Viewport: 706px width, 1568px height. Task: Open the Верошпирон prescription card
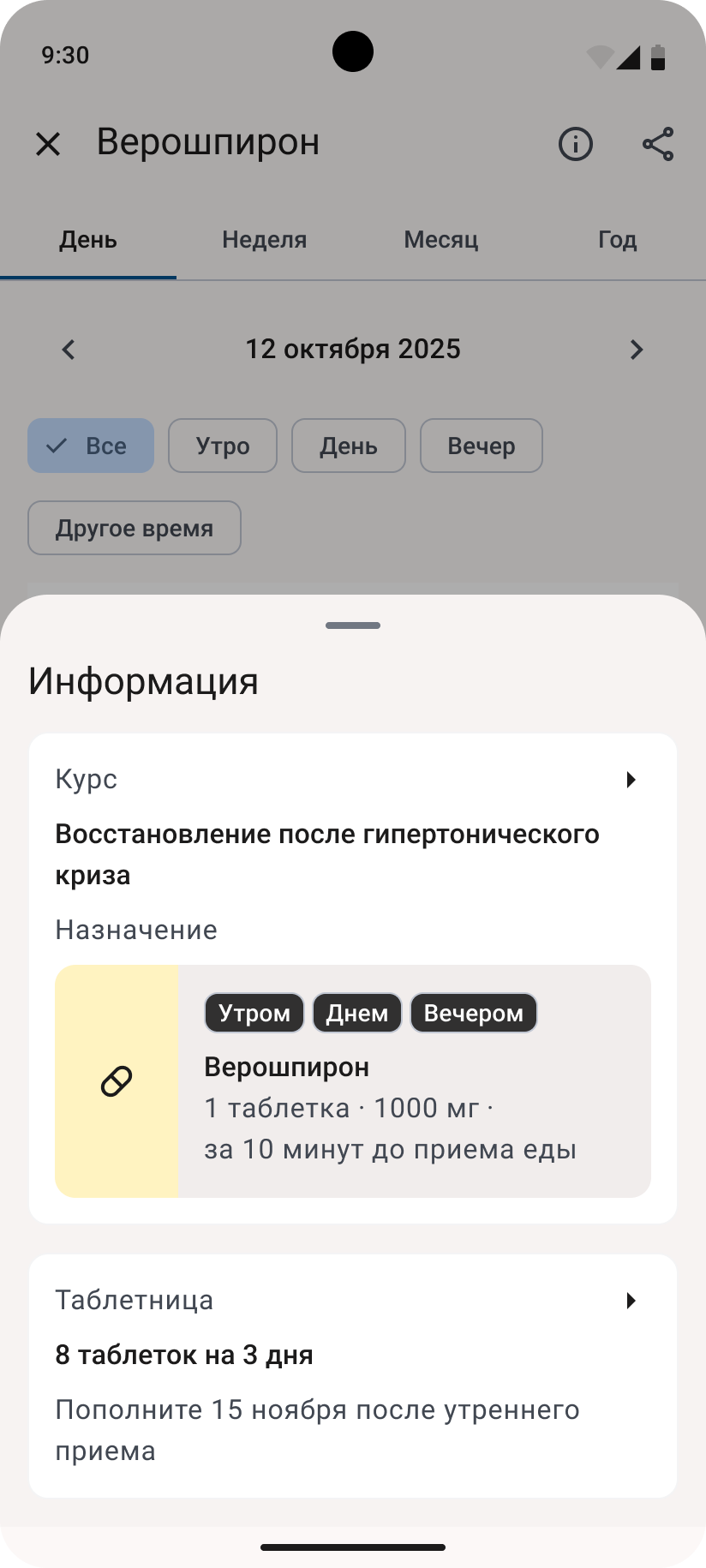[x=353, y=1081]
